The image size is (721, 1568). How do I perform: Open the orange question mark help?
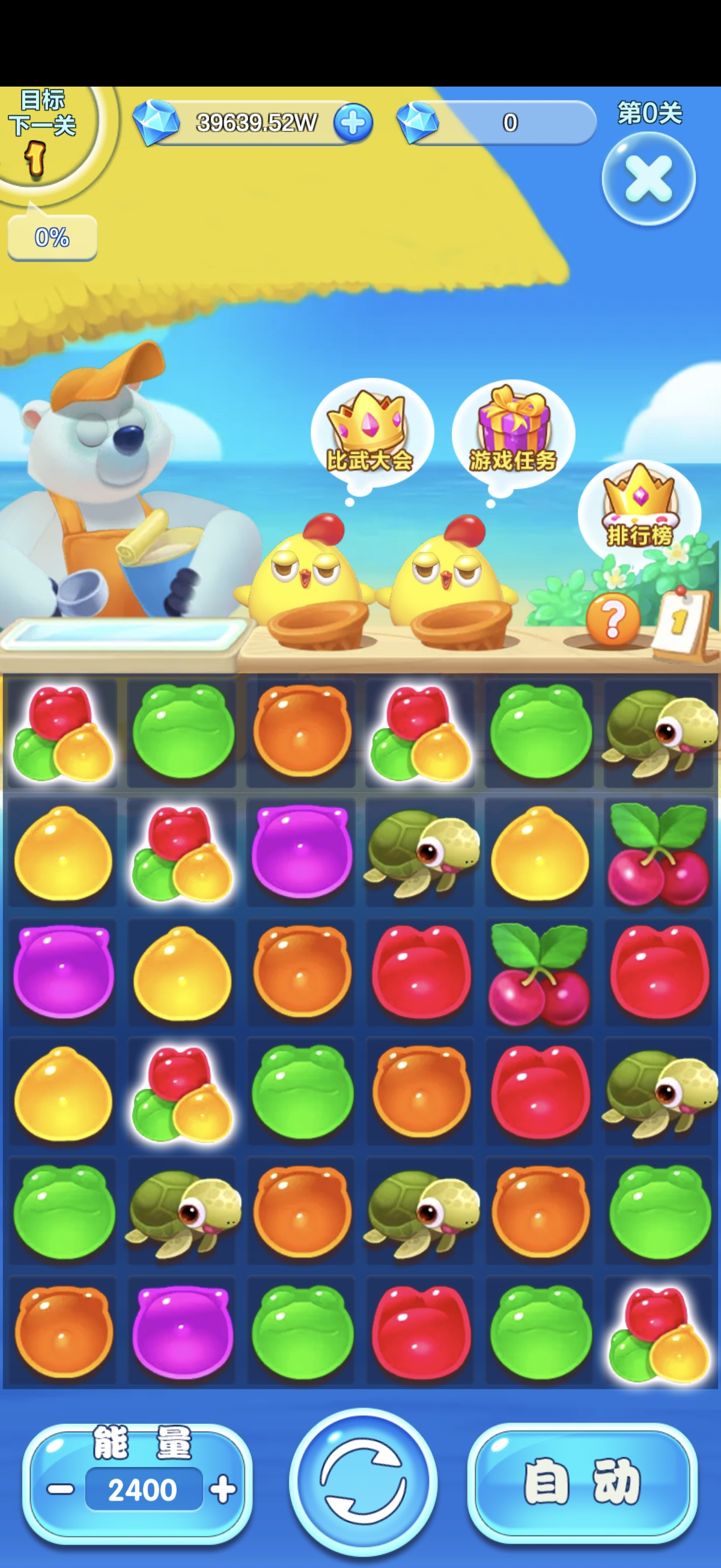[x=613, y=619]
